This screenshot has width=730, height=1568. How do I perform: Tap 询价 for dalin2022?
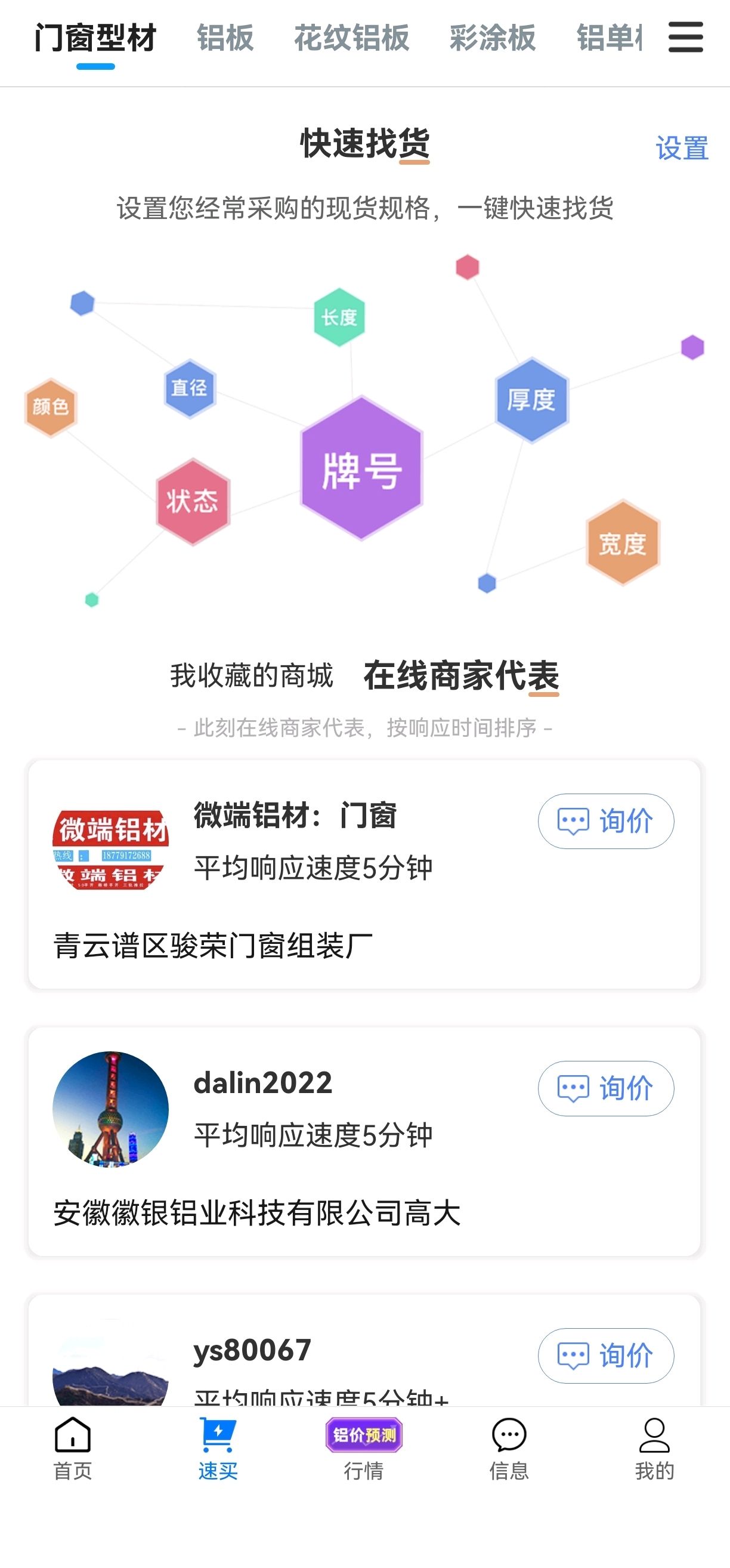tap(606, 1088)
